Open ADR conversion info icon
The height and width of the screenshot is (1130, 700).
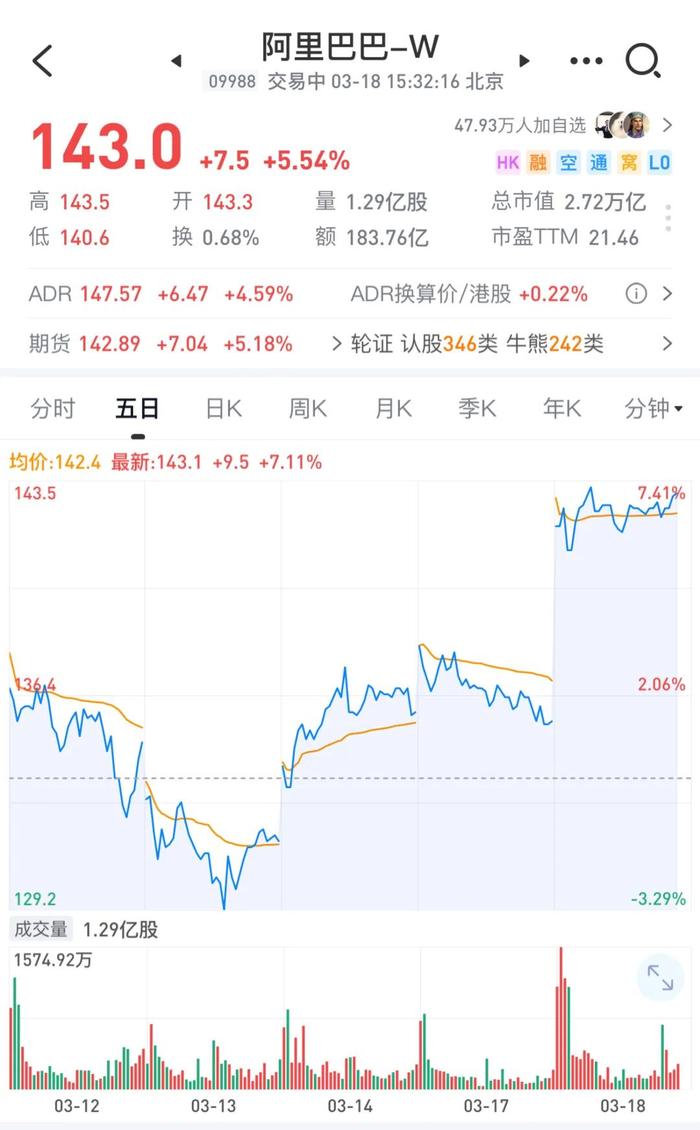tap(635, 294)
